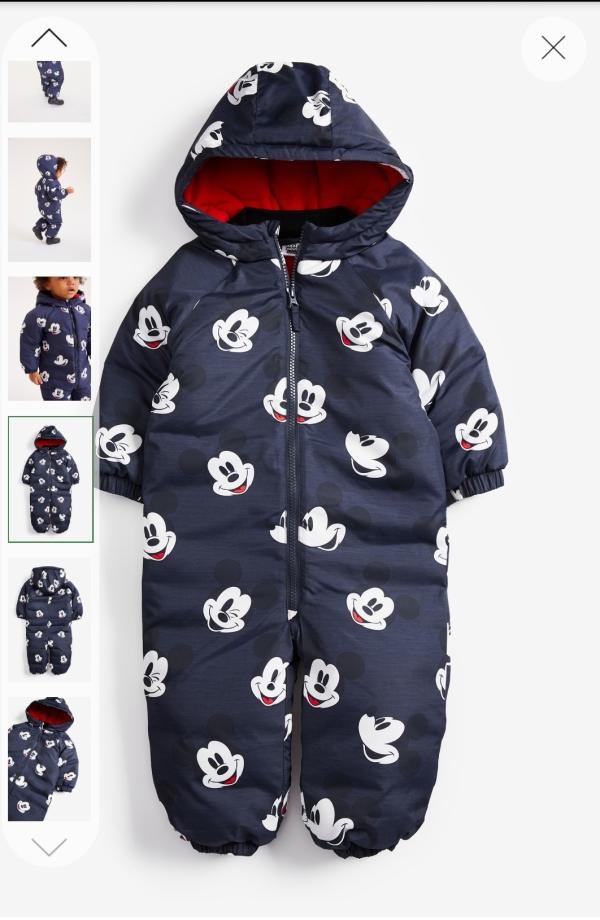Select thumbnail of snowsuit back view
The width and height of the screenshot is (600, 920).
pos(49,620)
